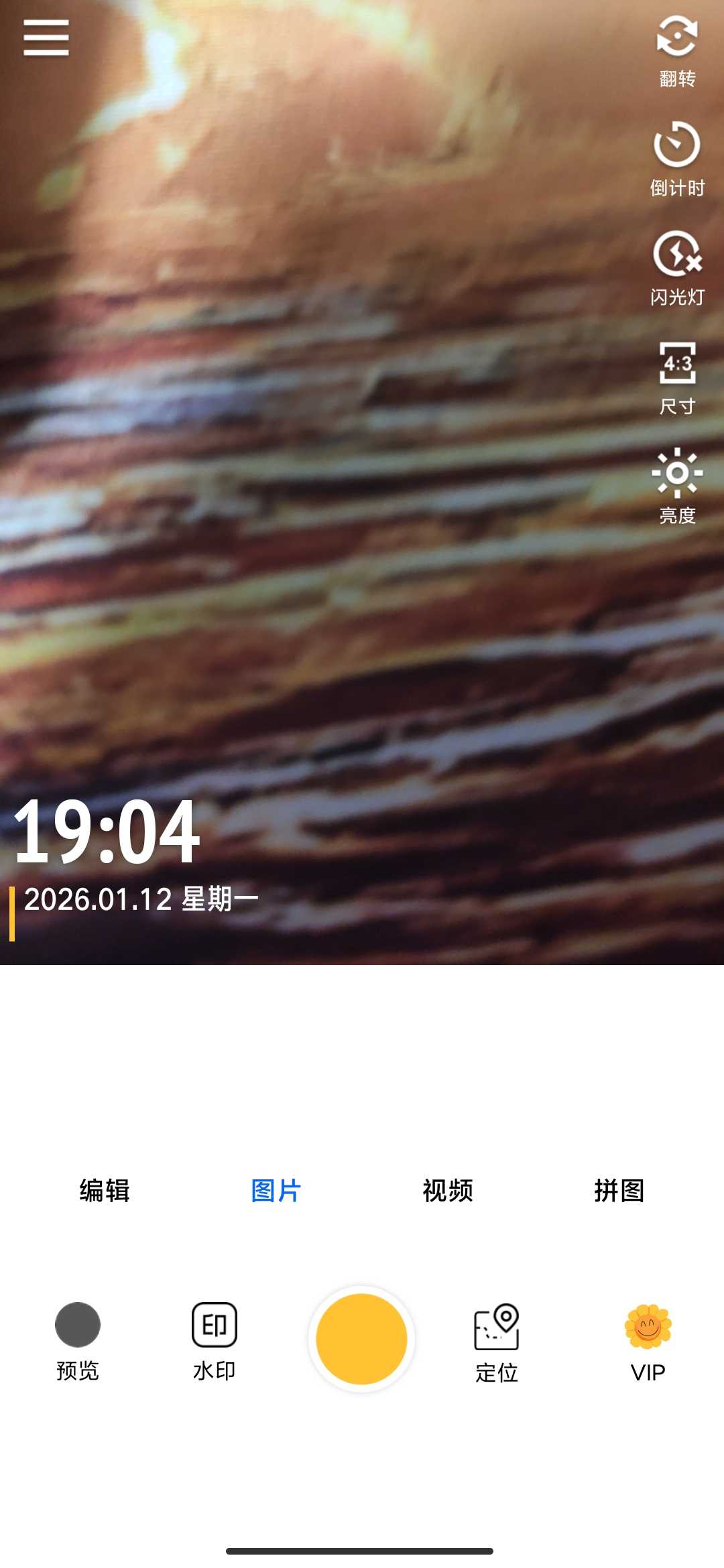Adjust 亮度 brightness setting
The width and height of the screenshot is (724, 1568).
677,486
